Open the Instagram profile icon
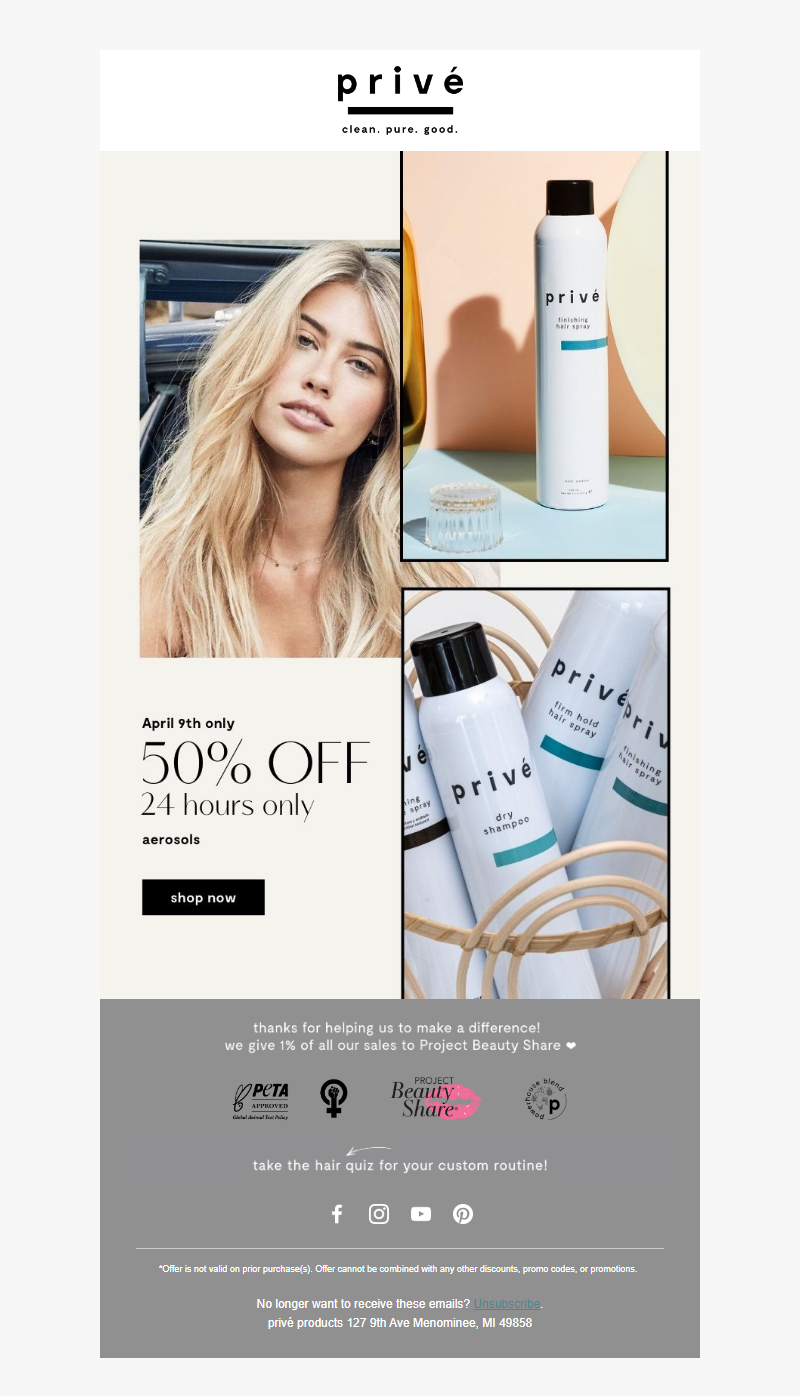Viewport: 800px width, 1396px height. [x=379, y=1214]
